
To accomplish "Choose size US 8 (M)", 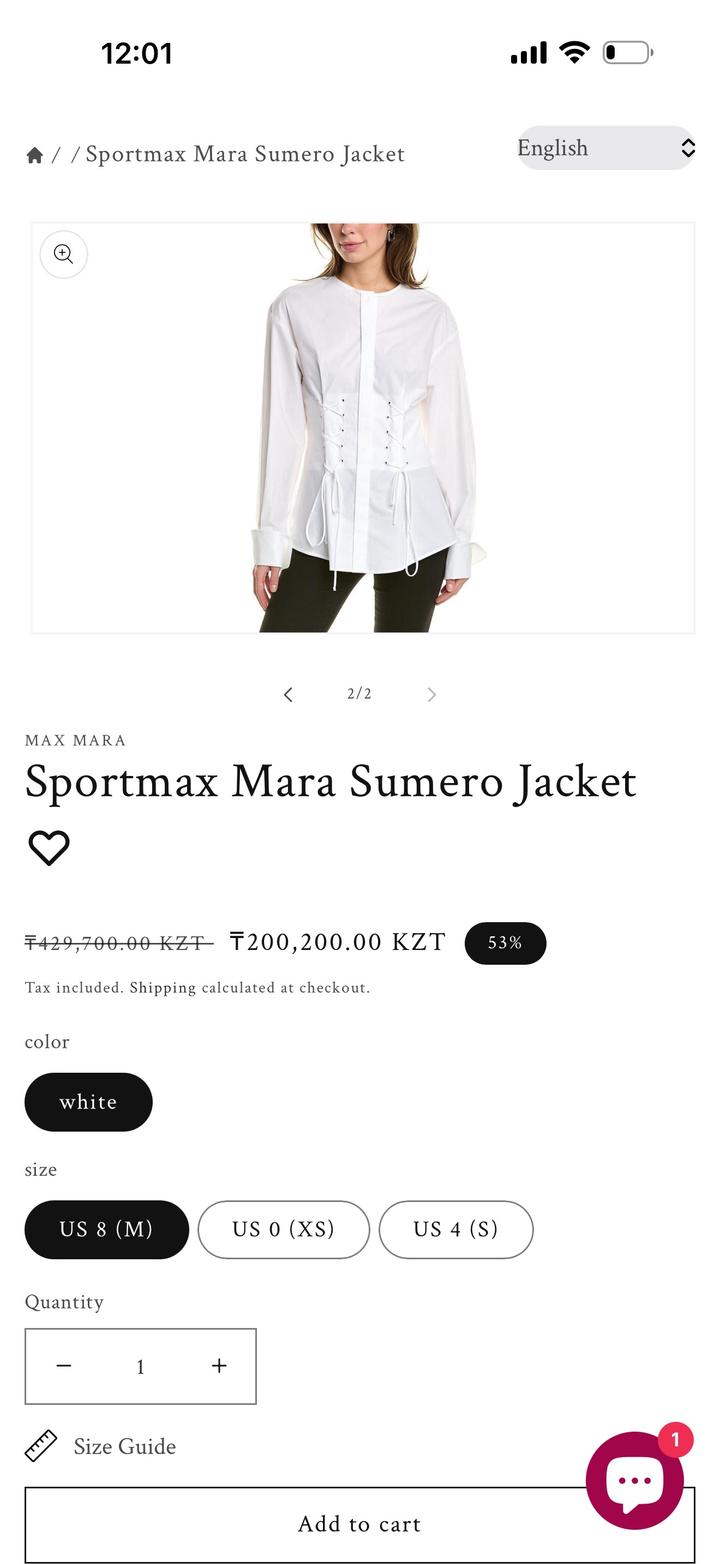I will (x=106, y=1229).
